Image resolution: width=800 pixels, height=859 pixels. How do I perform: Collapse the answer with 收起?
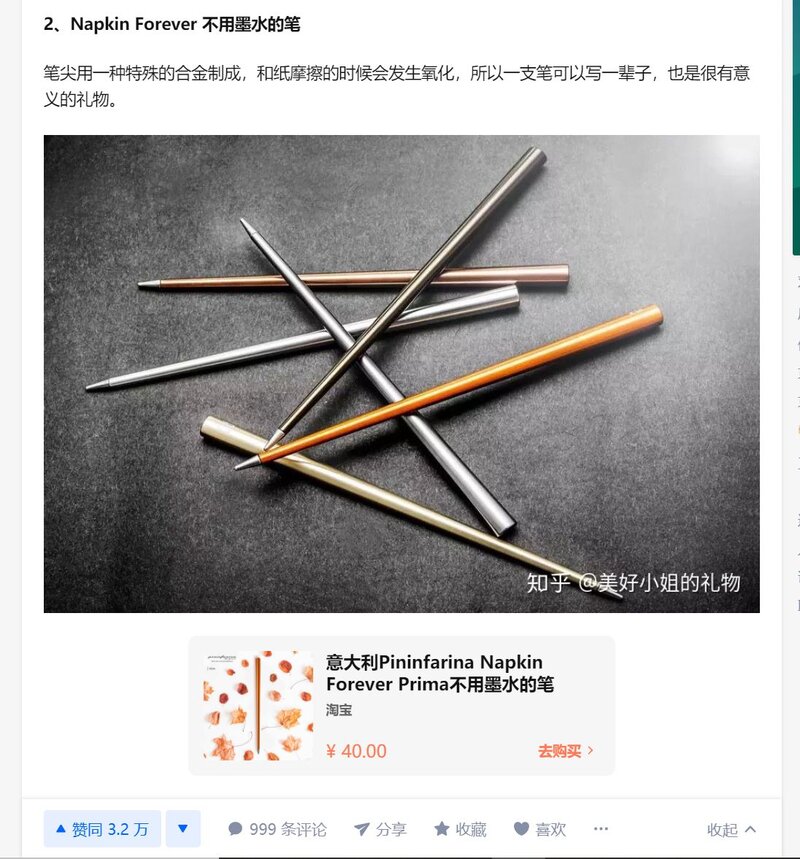click(x=732, y=830)
